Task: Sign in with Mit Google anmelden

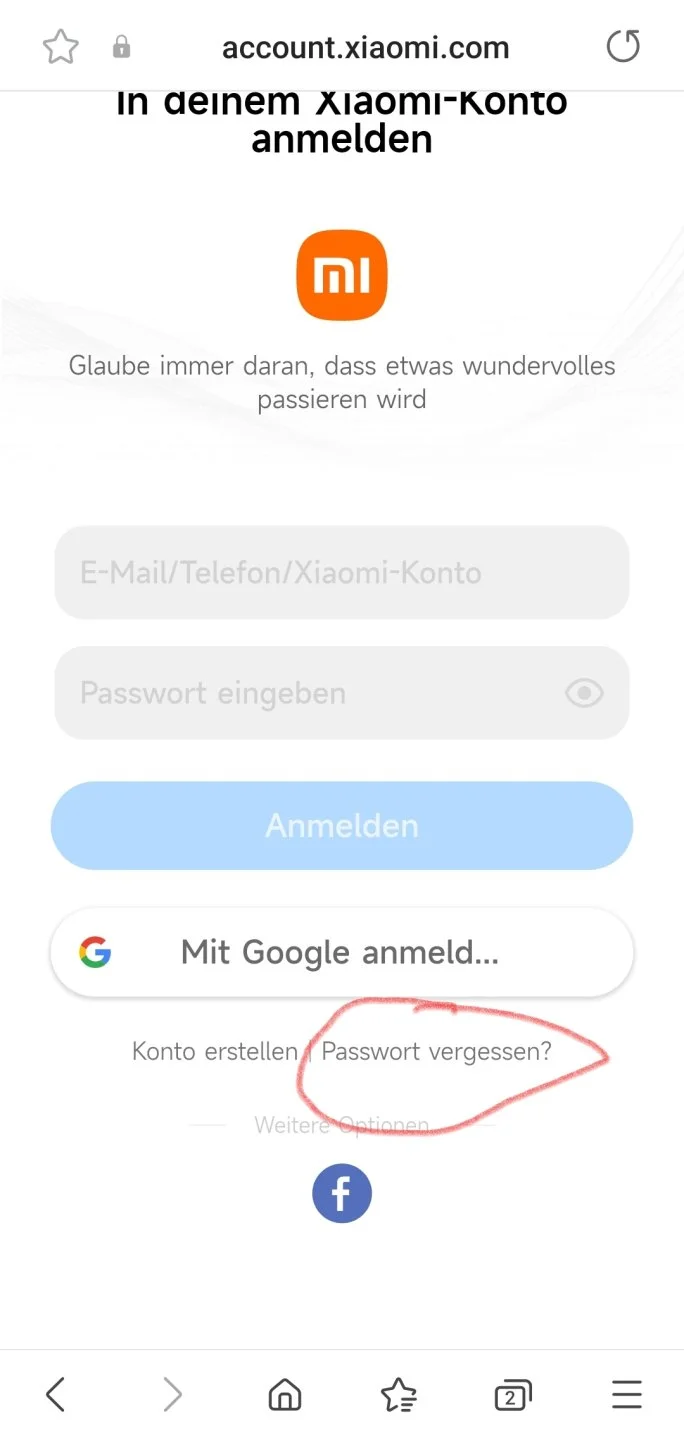Action: click(x=341, y=952)
